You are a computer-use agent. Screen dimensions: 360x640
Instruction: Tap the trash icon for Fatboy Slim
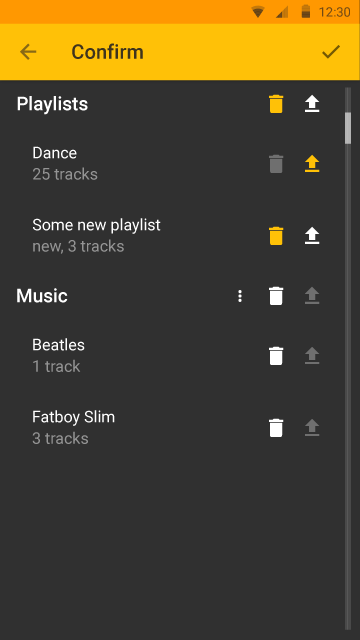(276, 428)
